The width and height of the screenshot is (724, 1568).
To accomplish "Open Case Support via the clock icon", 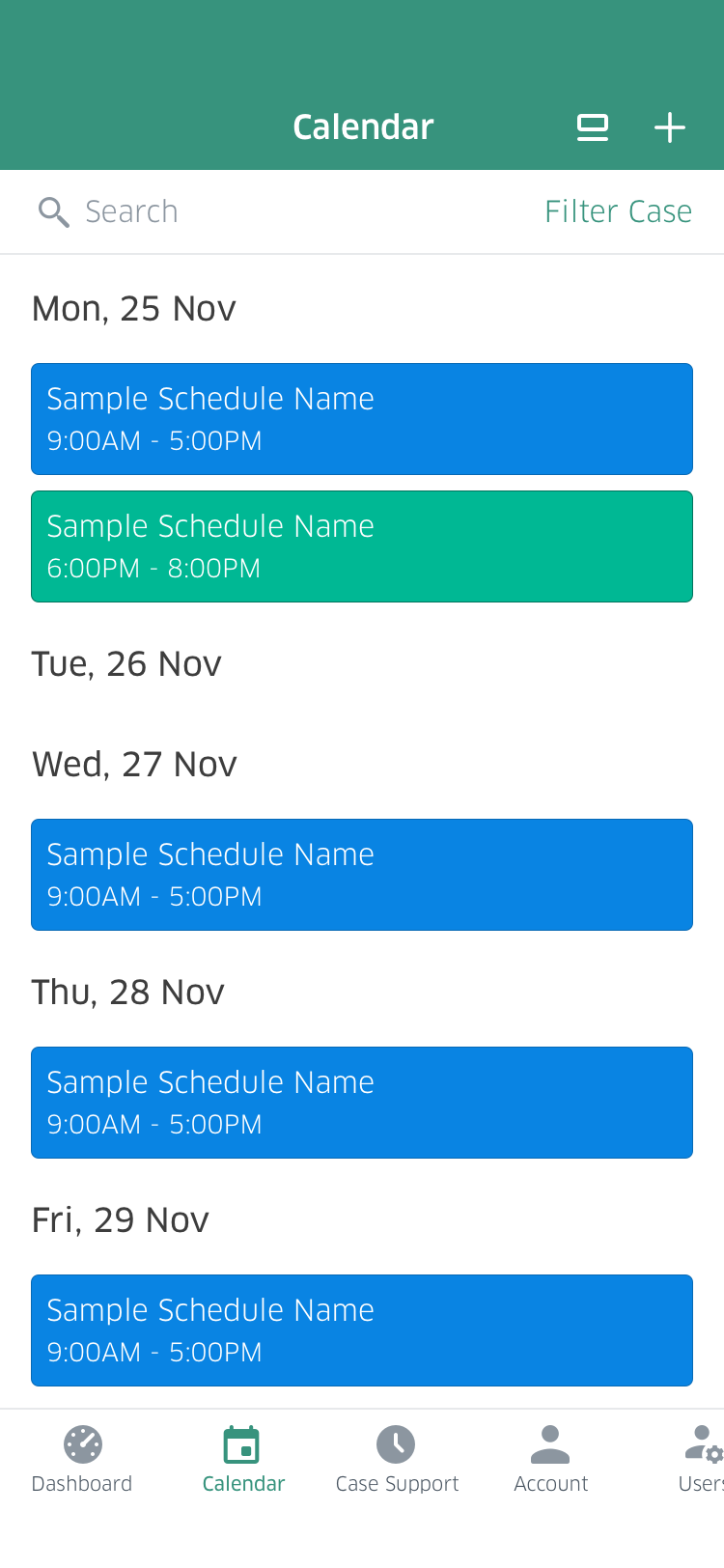I will [x=397, y=1443].
